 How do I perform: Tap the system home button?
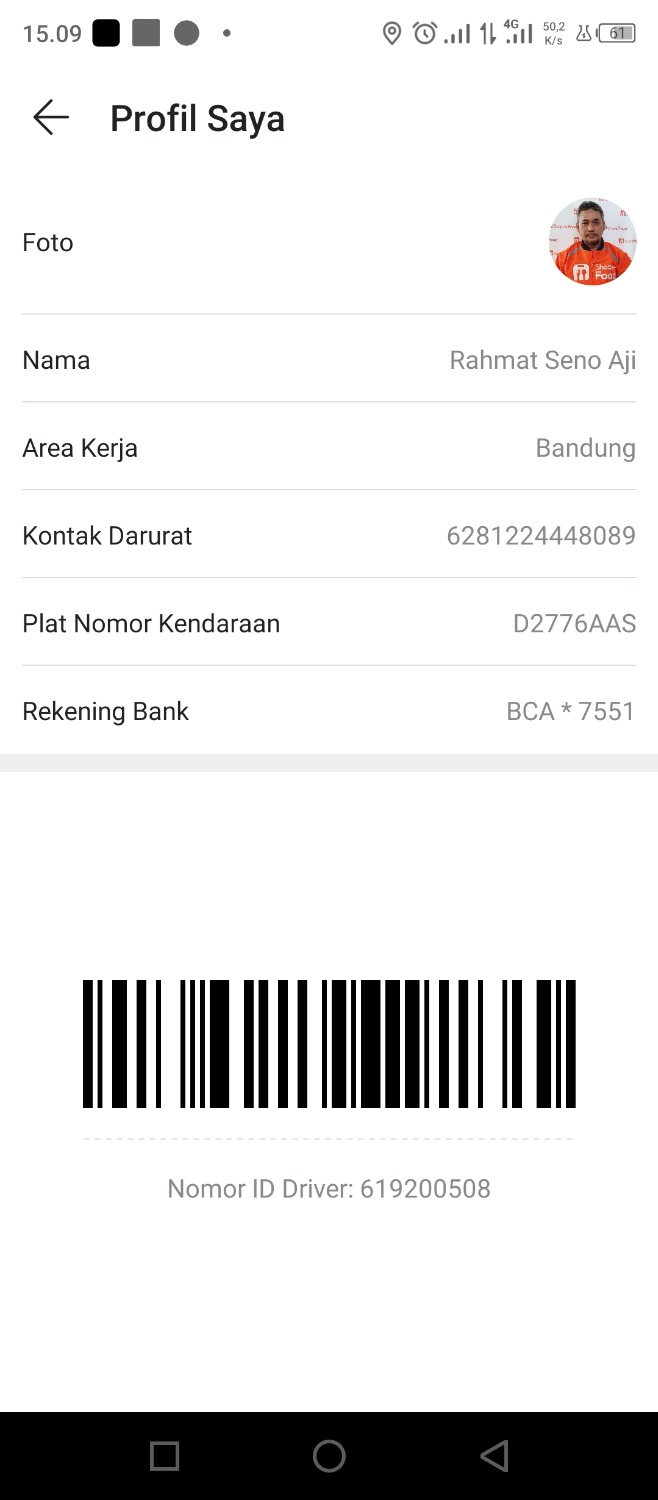pos(329,1456)
